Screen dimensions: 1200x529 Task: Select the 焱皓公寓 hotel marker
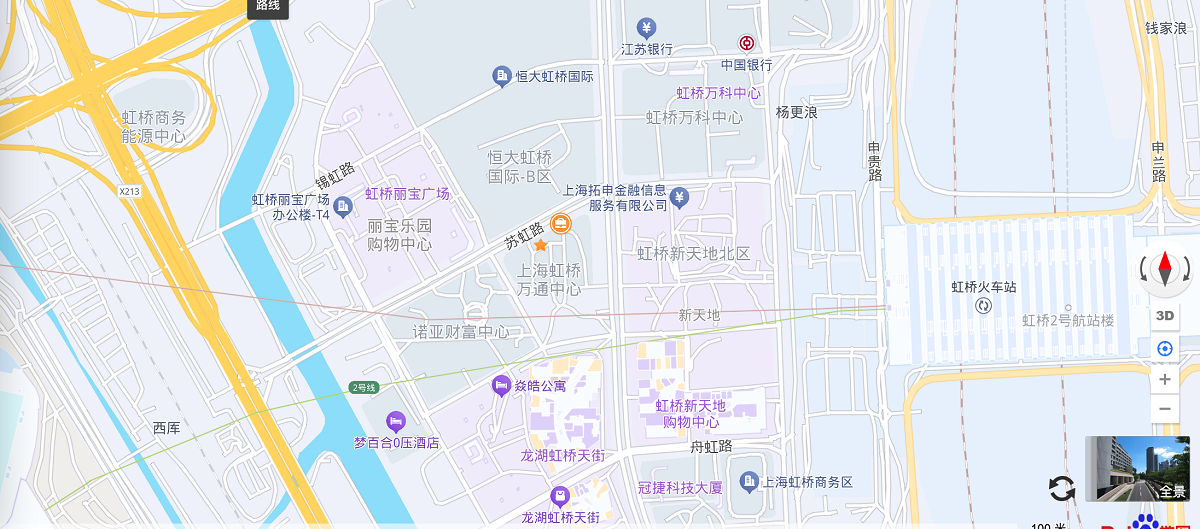(501, 385)
